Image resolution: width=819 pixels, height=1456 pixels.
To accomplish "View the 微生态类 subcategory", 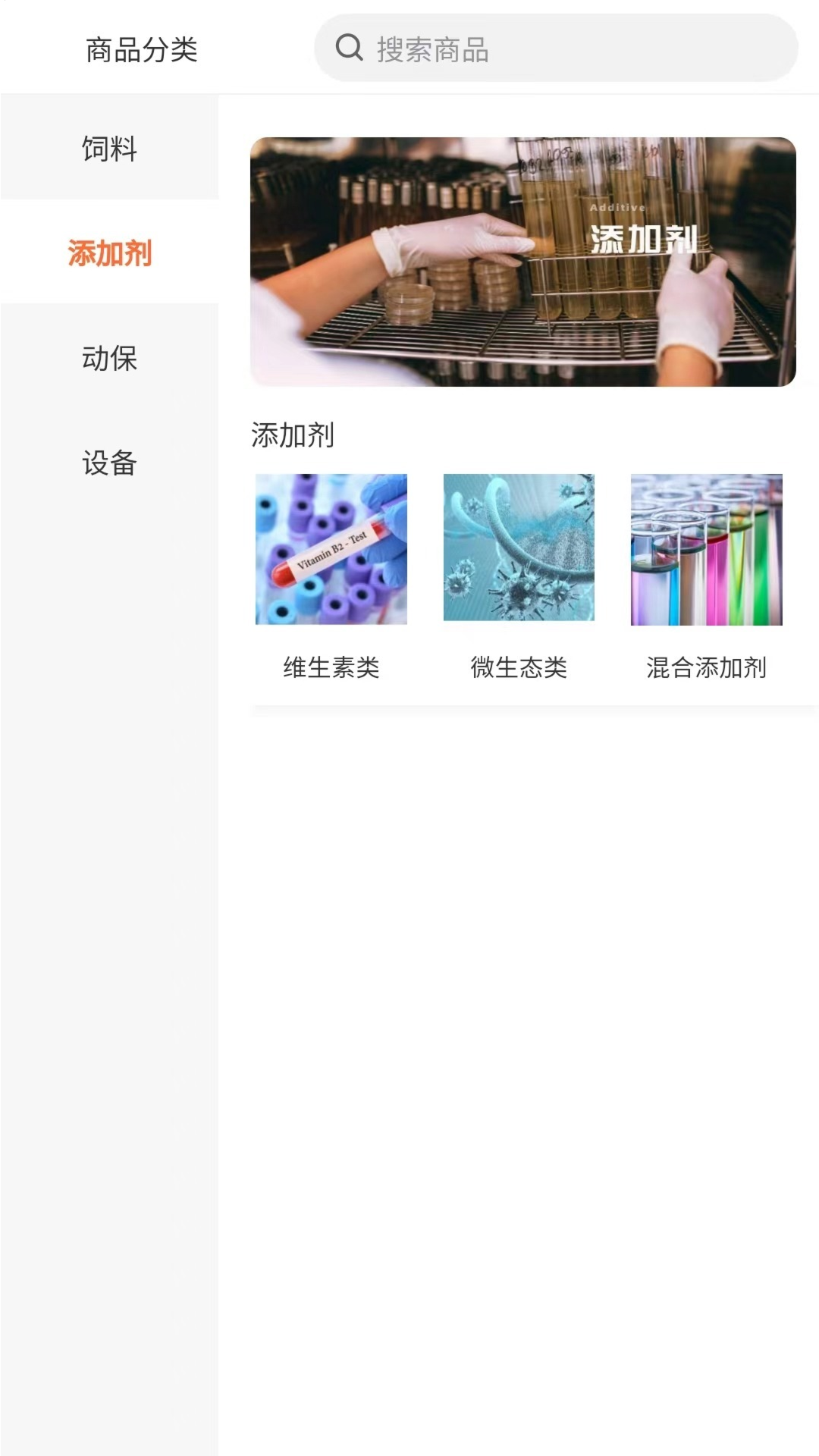I will click(519, 576).
